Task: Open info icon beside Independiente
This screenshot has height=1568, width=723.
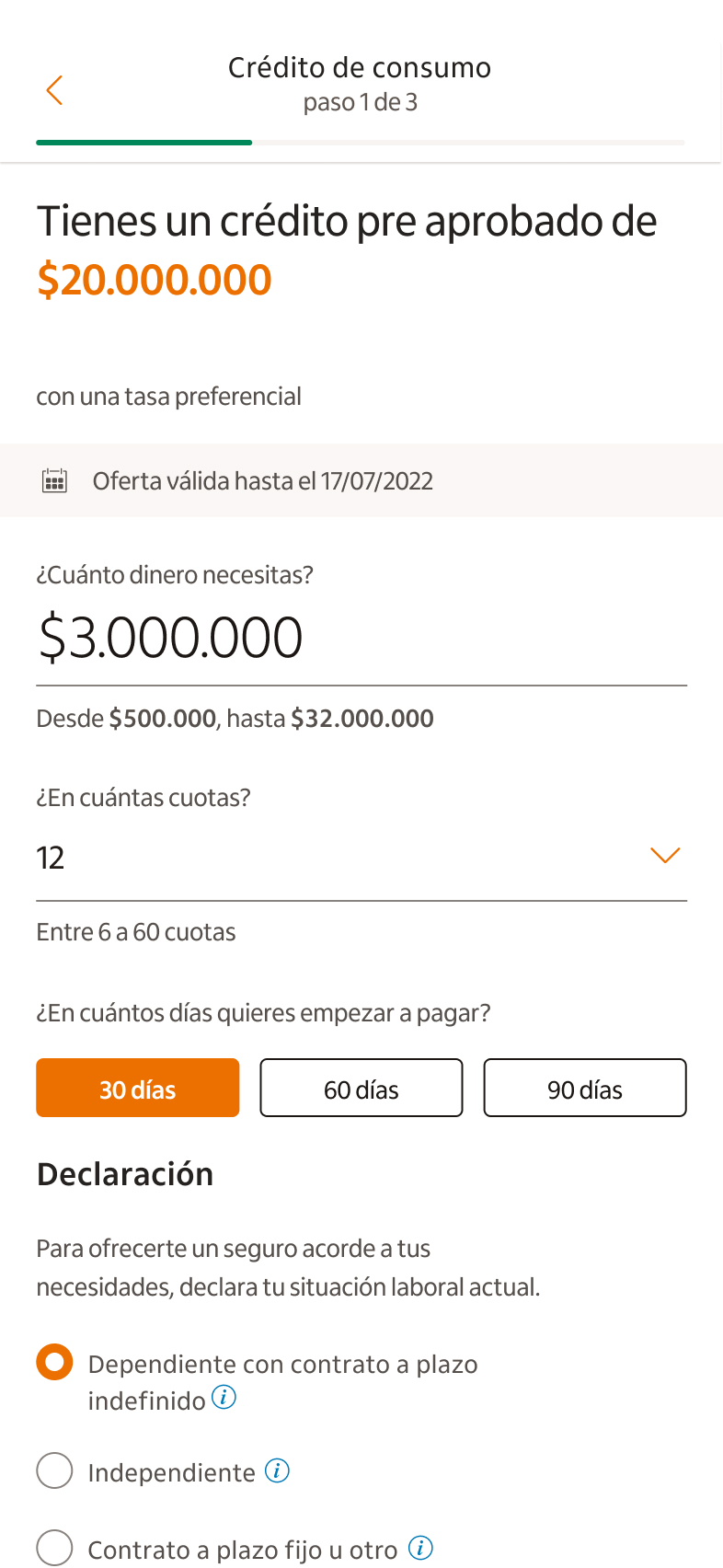Action: (278, 1470)
